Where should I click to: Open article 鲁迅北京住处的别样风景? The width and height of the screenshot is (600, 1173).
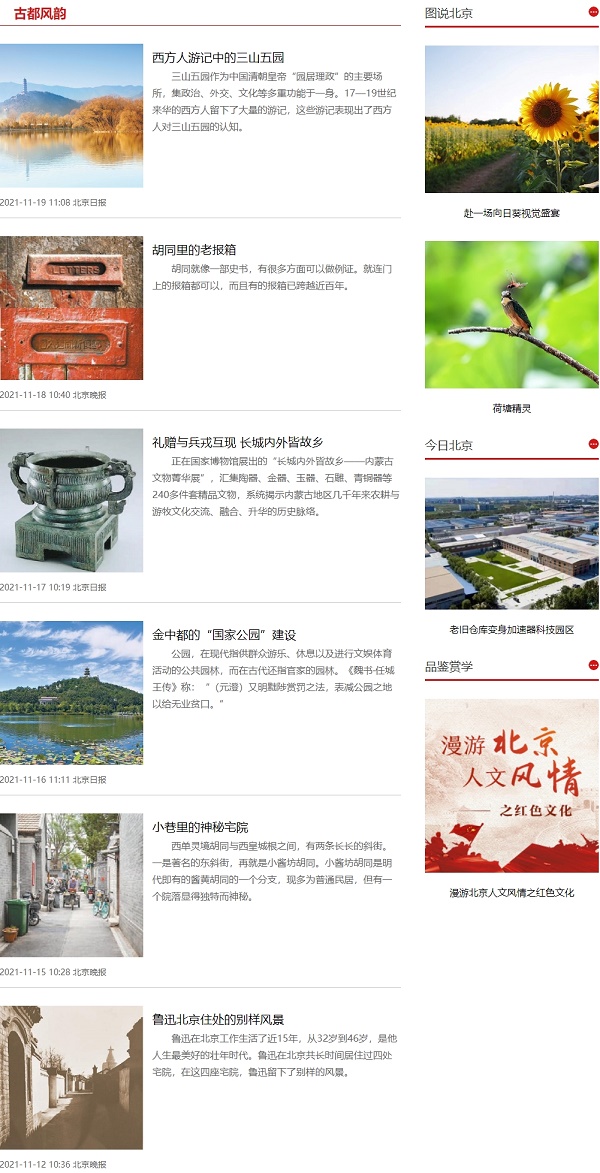[x=218, y=1020]
